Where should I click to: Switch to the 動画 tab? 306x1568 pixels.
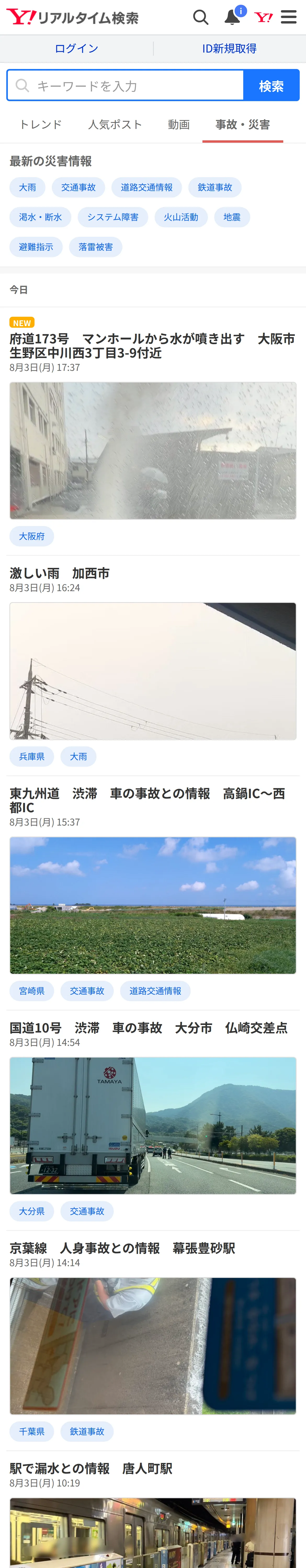179,124
